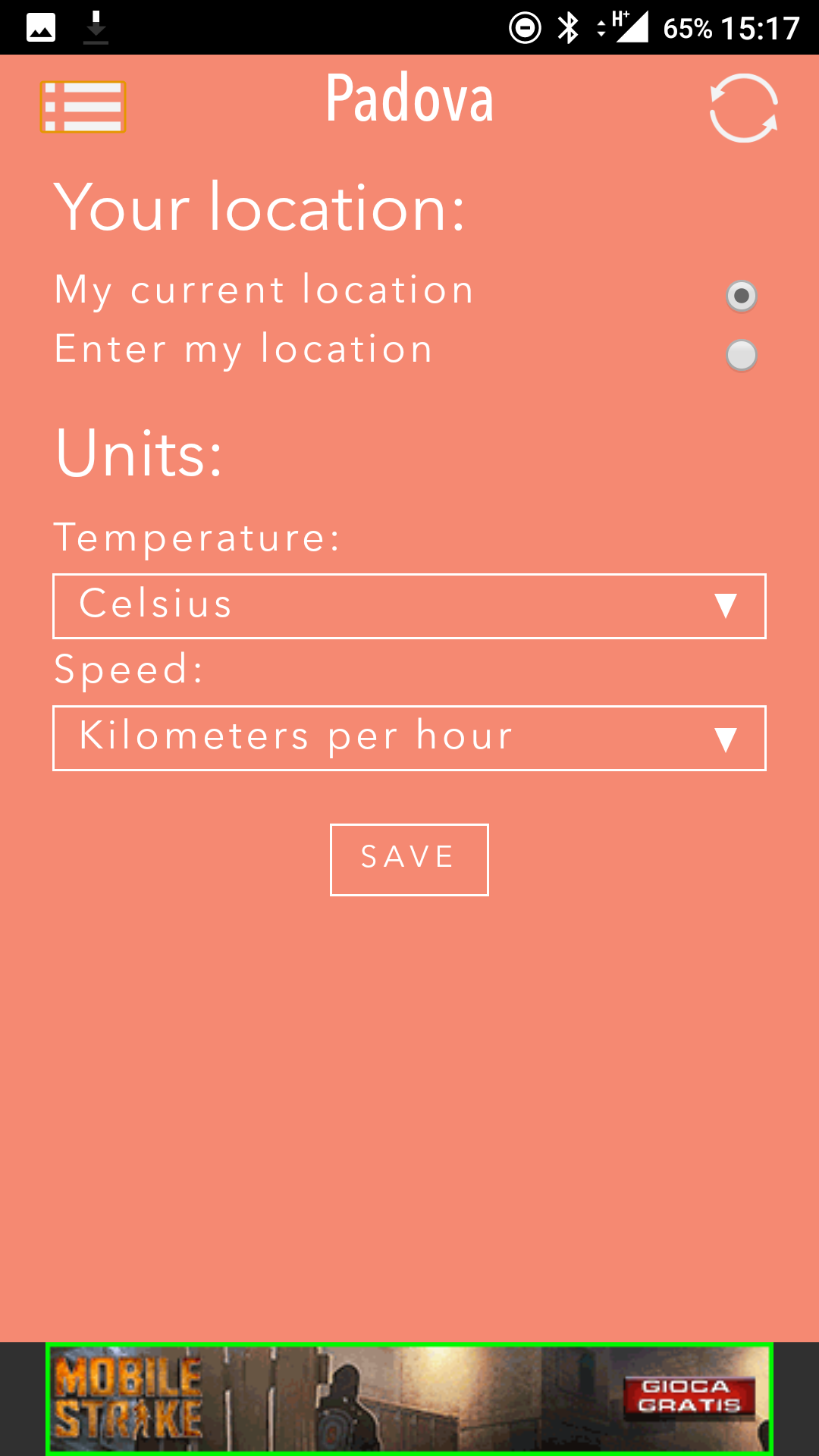Open the menu list icon

click(x=83, y=107)
